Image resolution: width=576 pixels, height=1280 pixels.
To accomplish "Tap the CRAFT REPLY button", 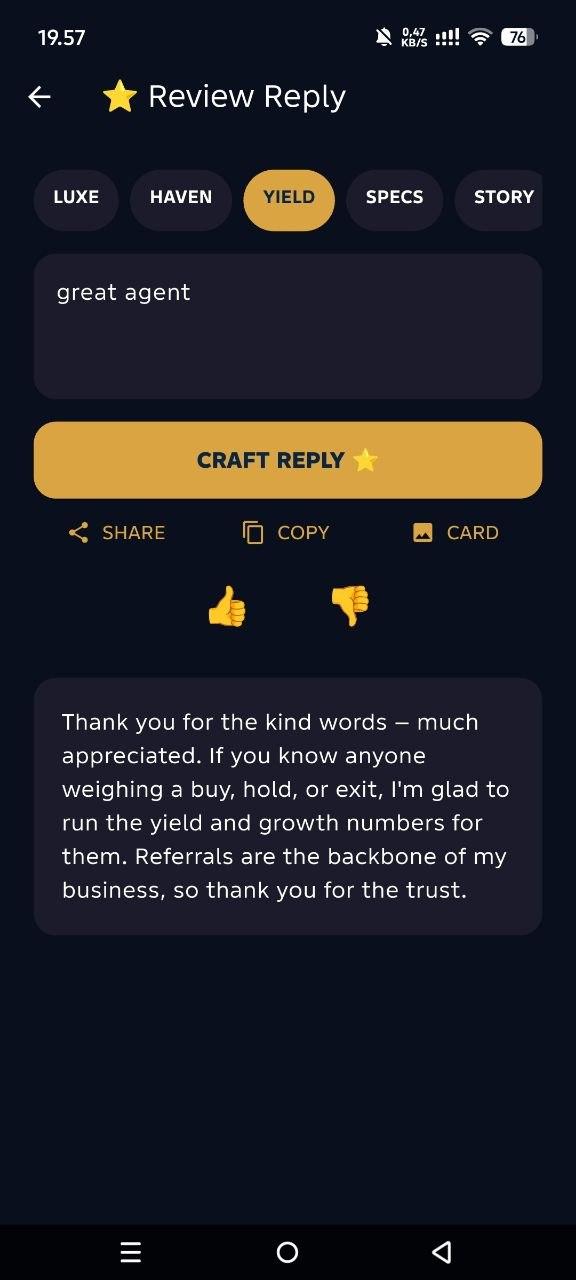I will (x=288, y=460).
